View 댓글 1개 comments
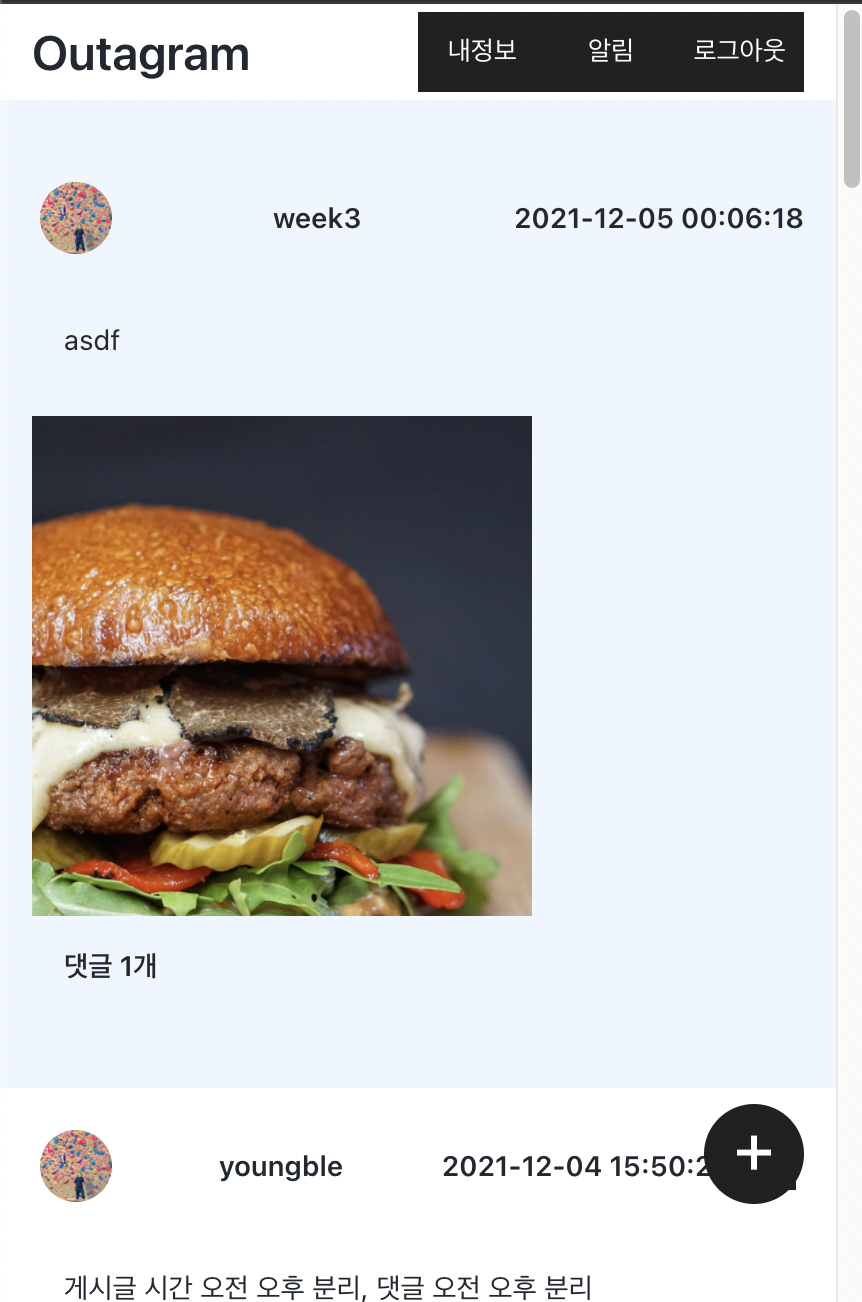The height and width of the screenshot is (1302, 862). tap(111, 966)
